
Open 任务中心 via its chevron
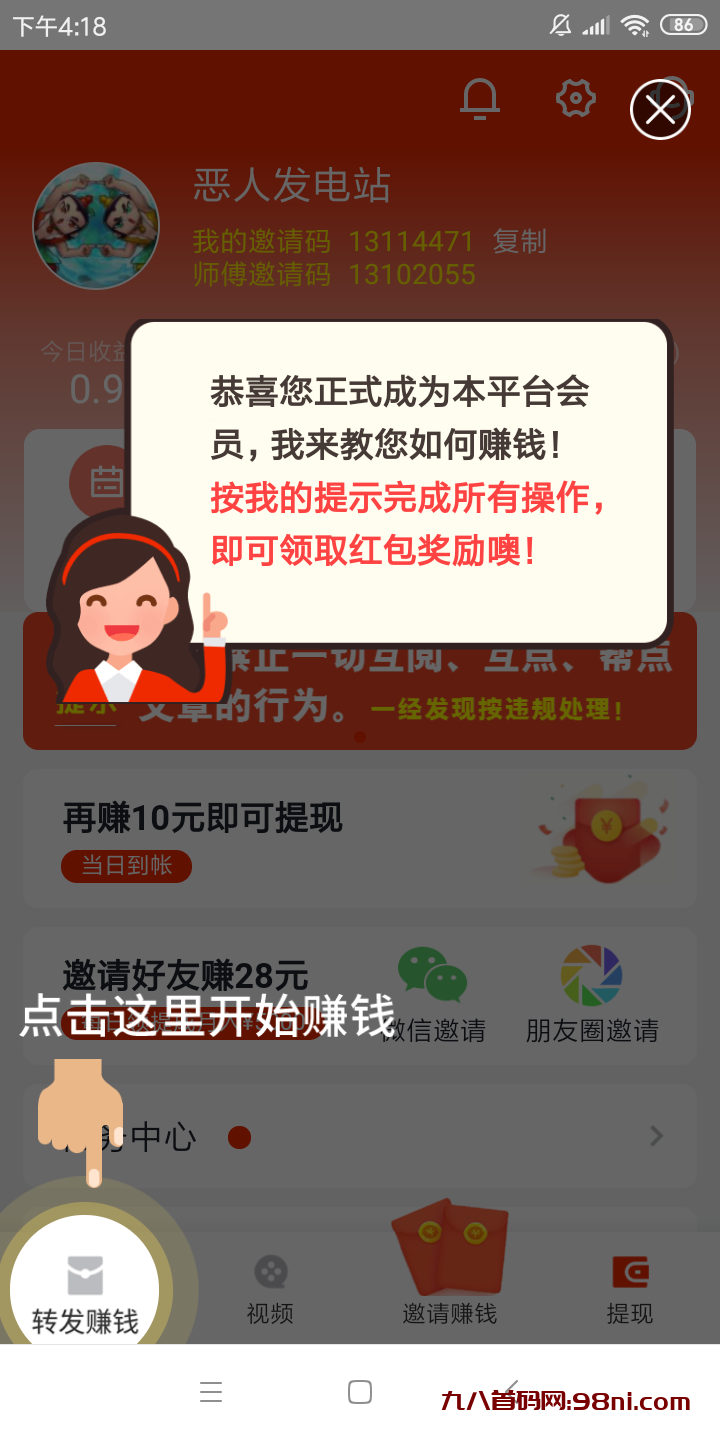[656, 1137]
